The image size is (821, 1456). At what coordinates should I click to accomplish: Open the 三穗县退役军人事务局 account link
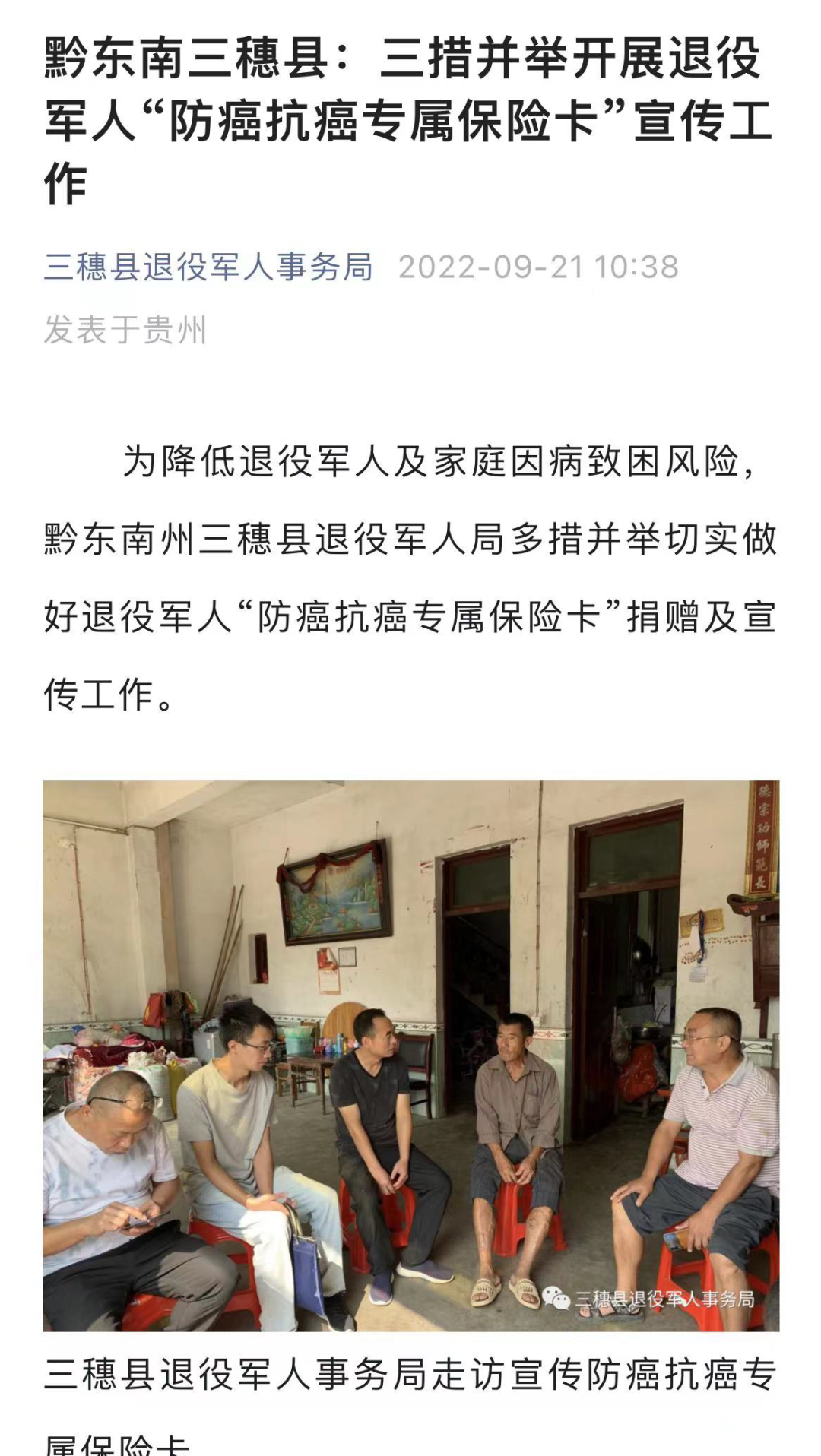[208, 267]
